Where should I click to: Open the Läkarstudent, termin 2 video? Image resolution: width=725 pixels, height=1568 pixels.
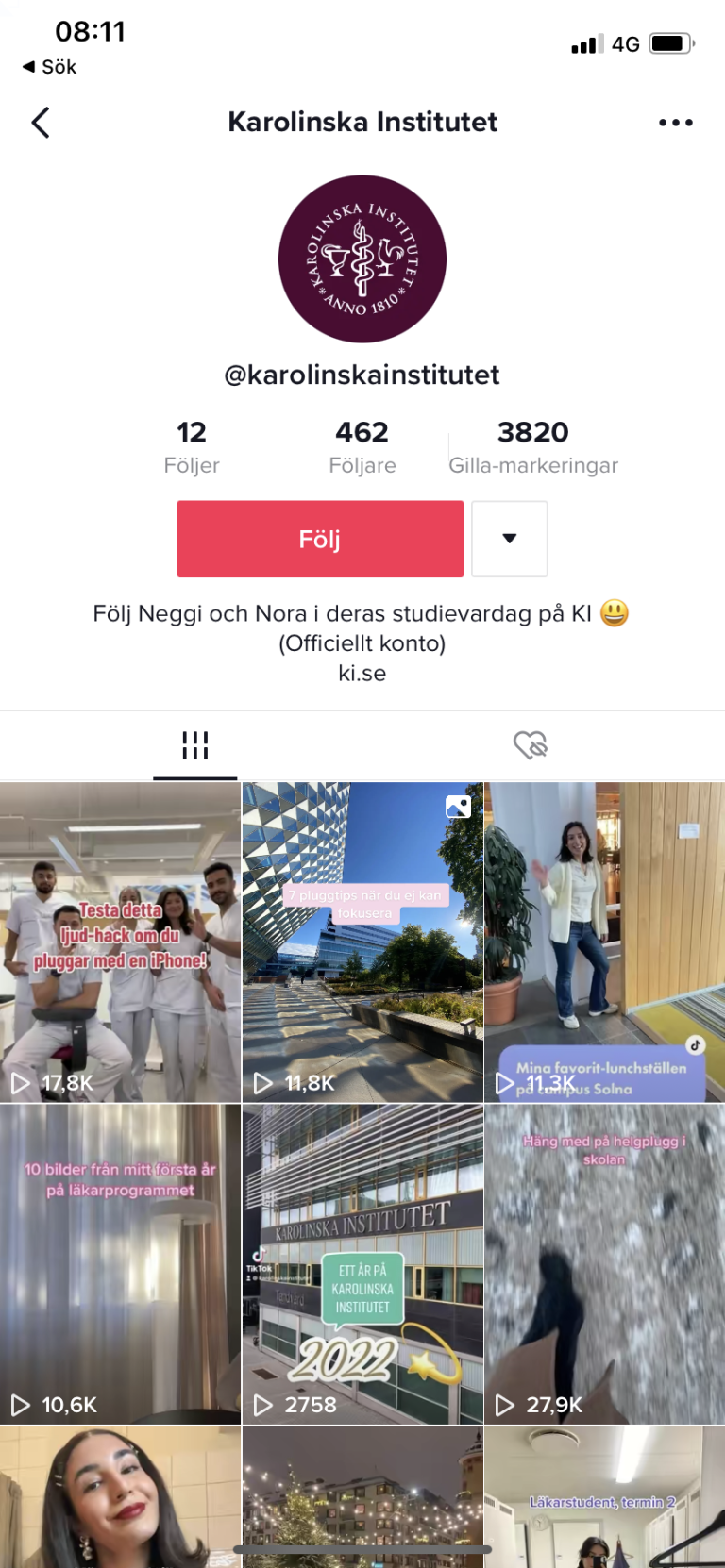605,1497
